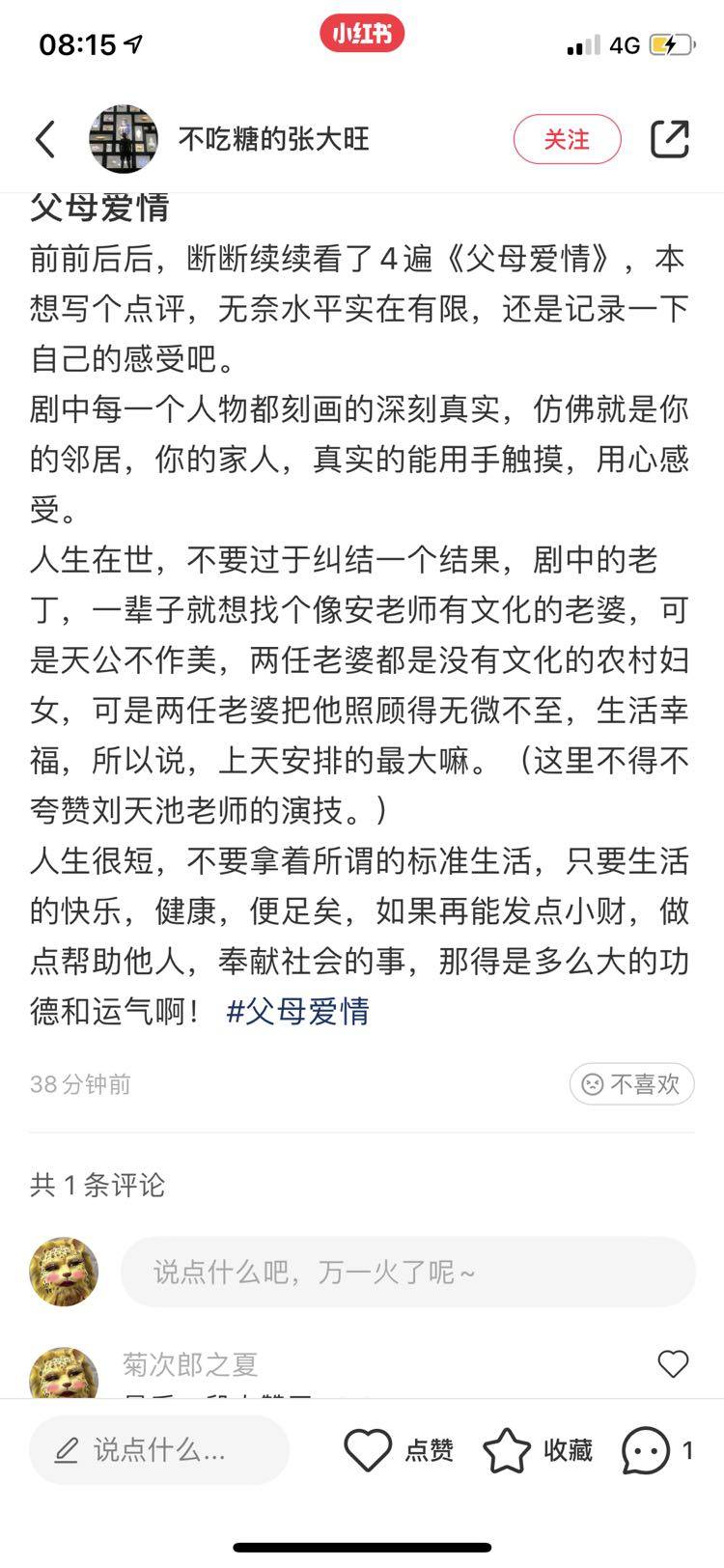This screenshot has height=1568, width=724.
Task: Open the comments bubble icon
Action: (646, 1449)
